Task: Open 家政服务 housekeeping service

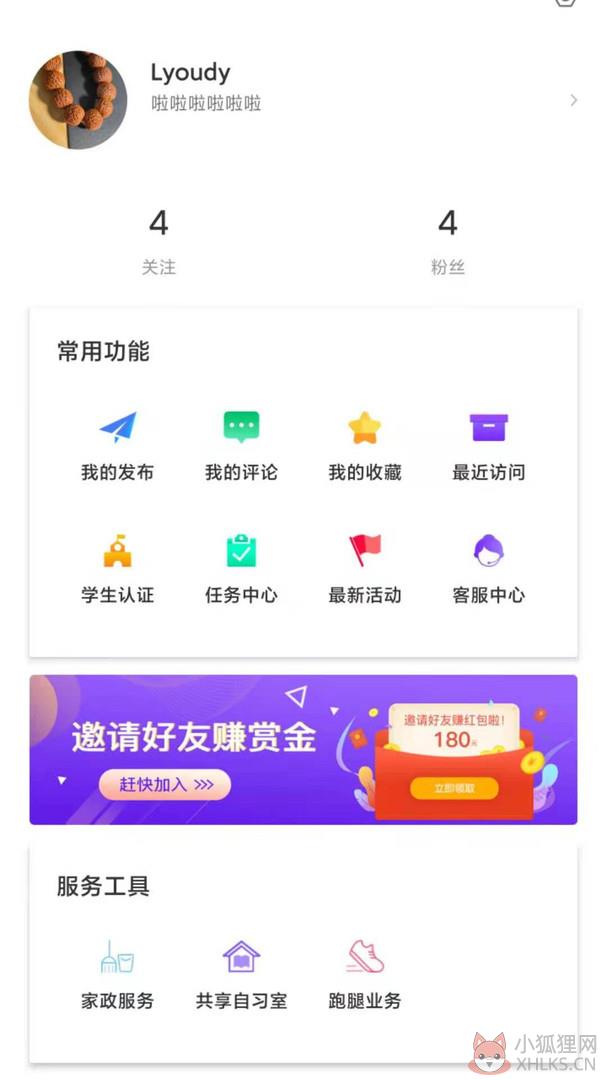Action: [118, 975]
